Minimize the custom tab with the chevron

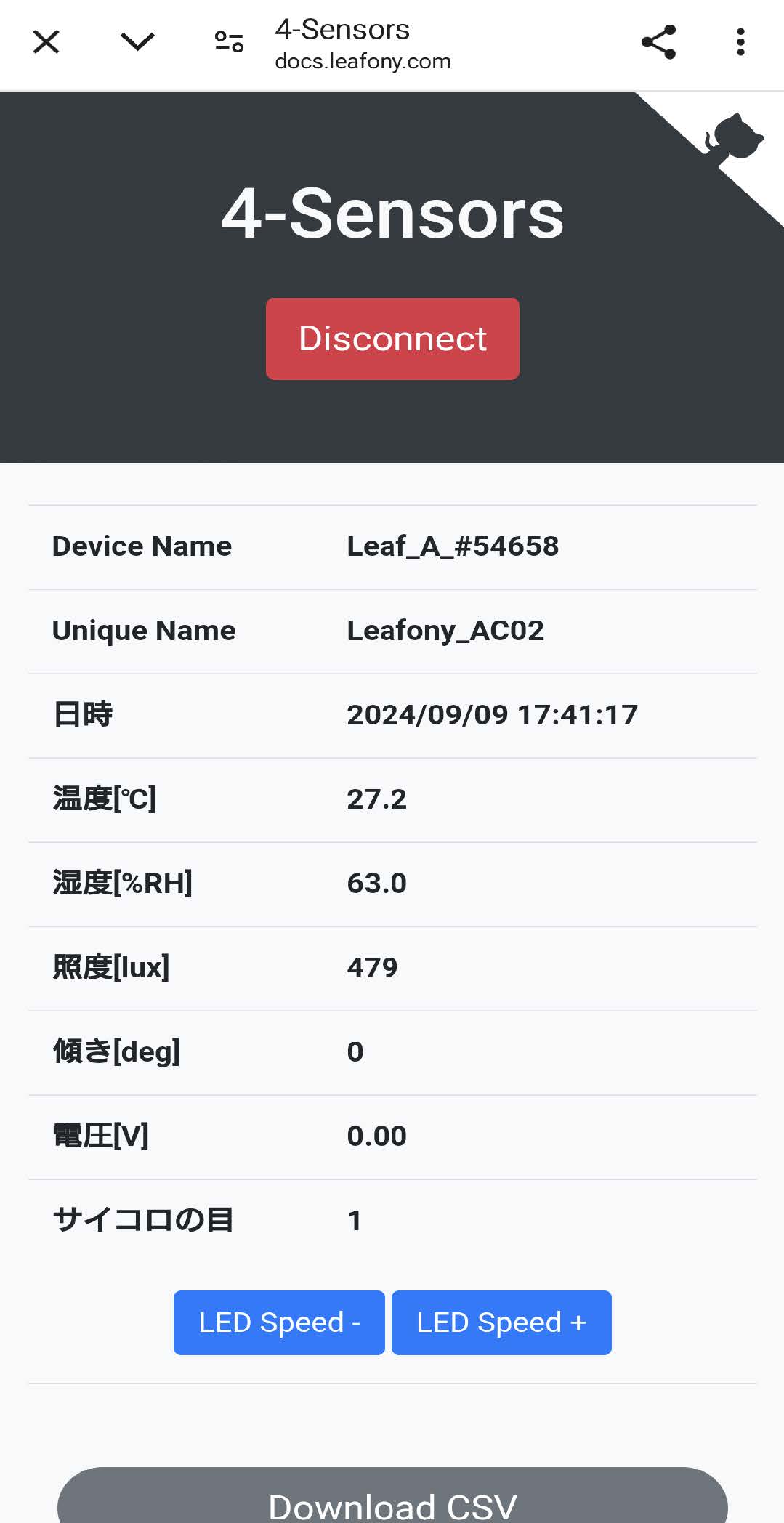point(137,42)
